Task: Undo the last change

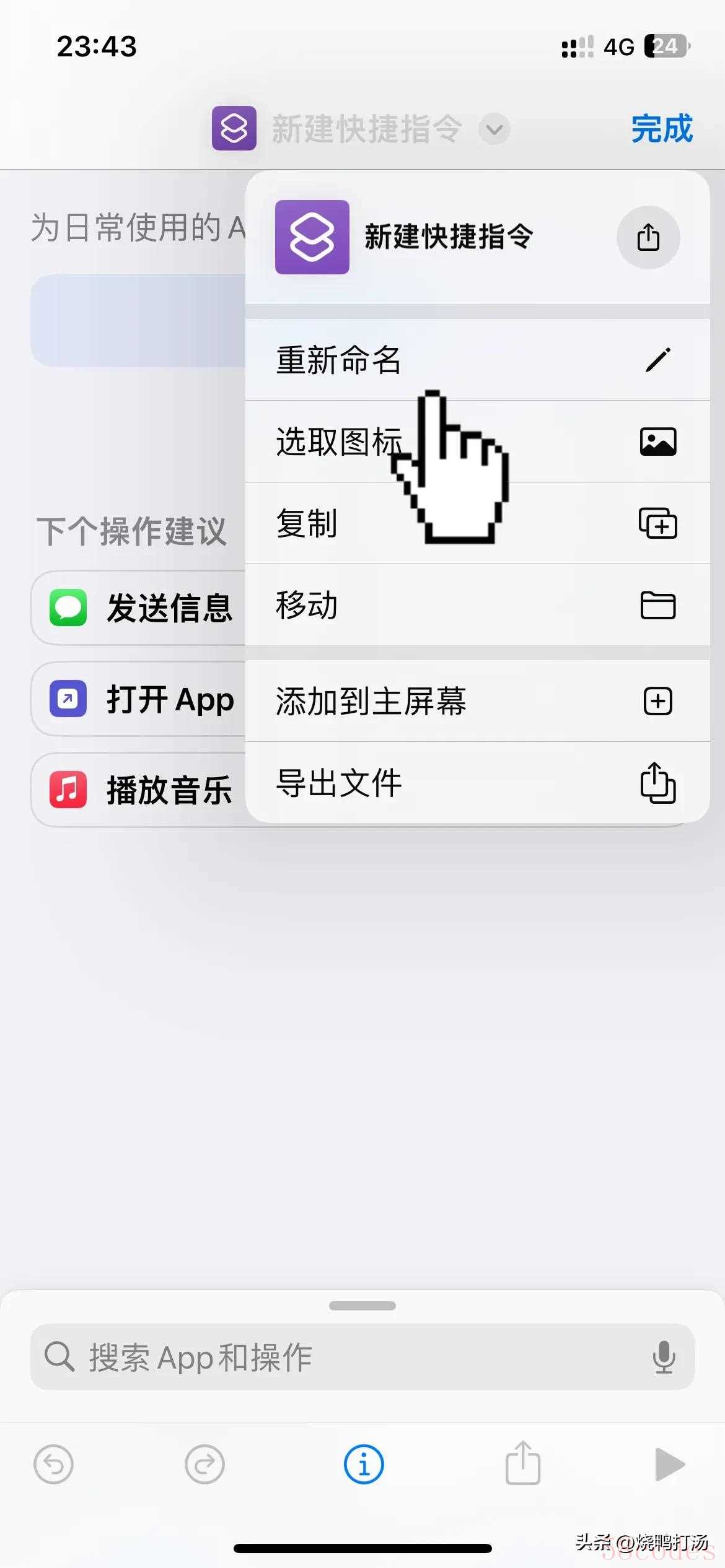Action: 53,1465
